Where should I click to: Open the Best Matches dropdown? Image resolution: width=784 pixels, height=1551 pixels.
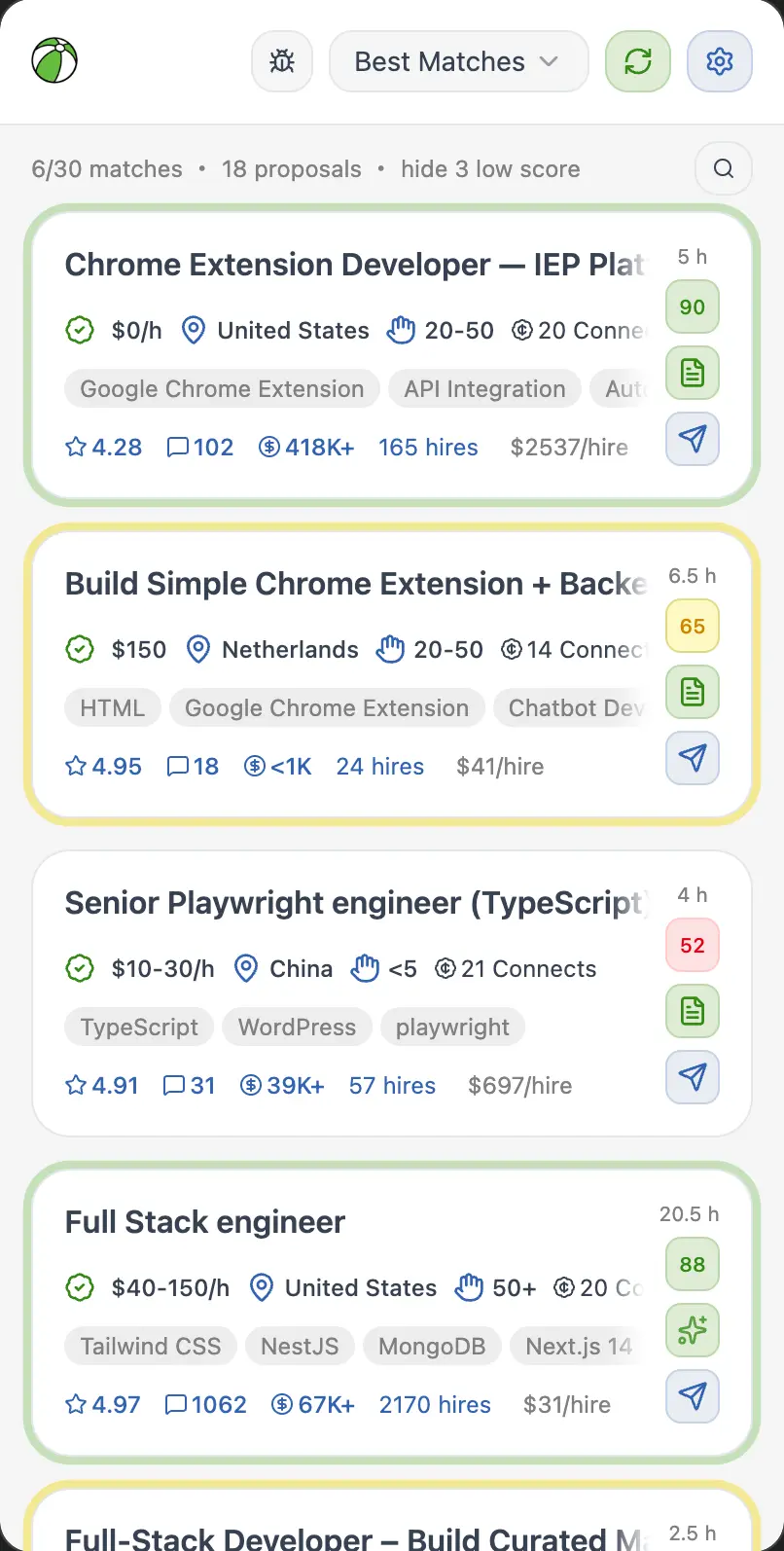(x=458, y=61)
